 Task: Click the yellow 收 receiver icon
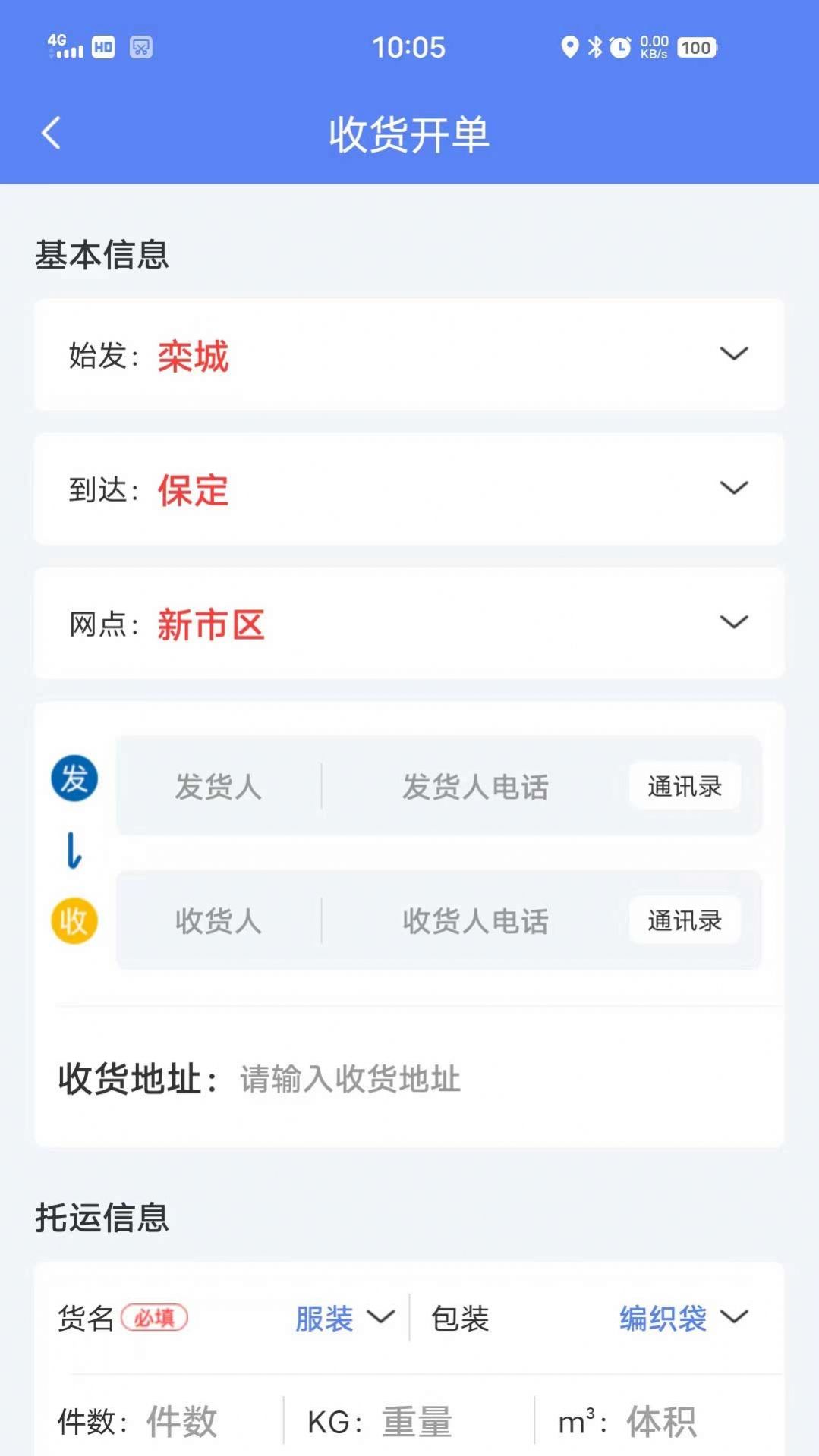pyautogui.click(x=73, y=920)
